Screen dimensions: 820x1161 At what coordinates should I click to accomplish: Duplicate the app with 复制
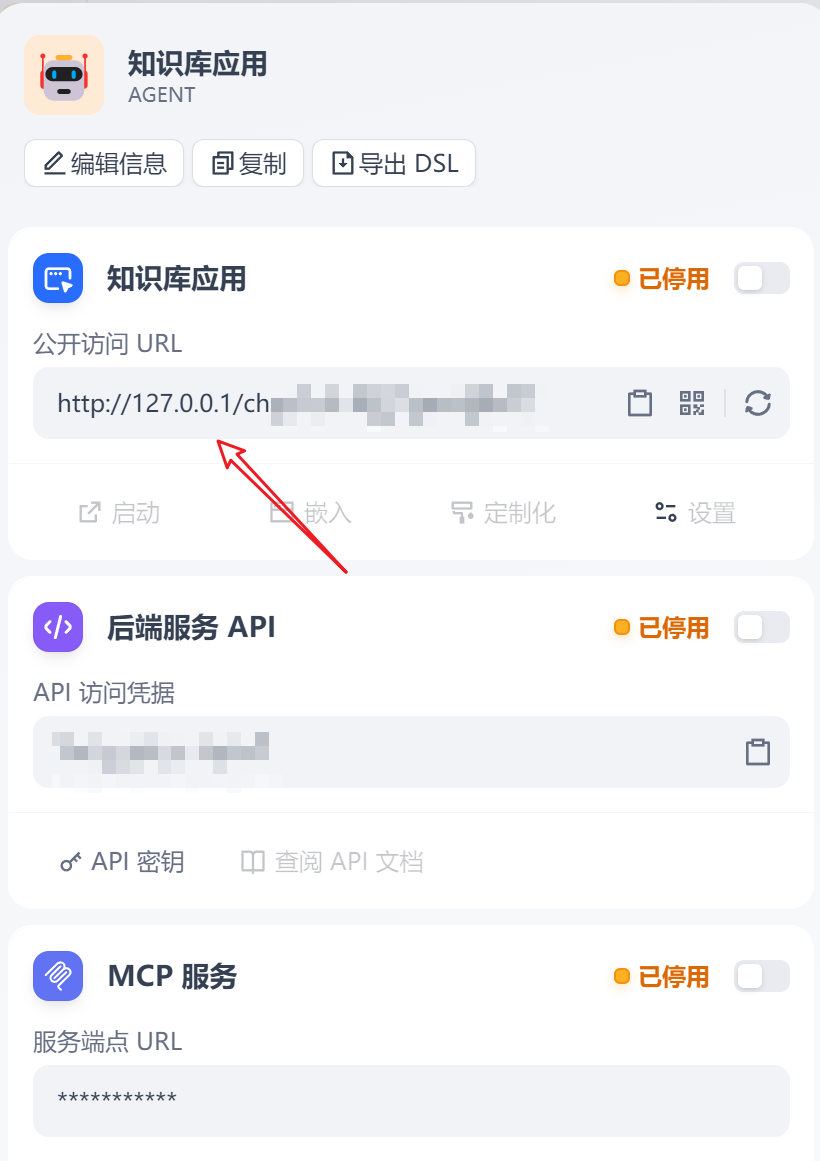pyautogui.click(x=248, y=163)
